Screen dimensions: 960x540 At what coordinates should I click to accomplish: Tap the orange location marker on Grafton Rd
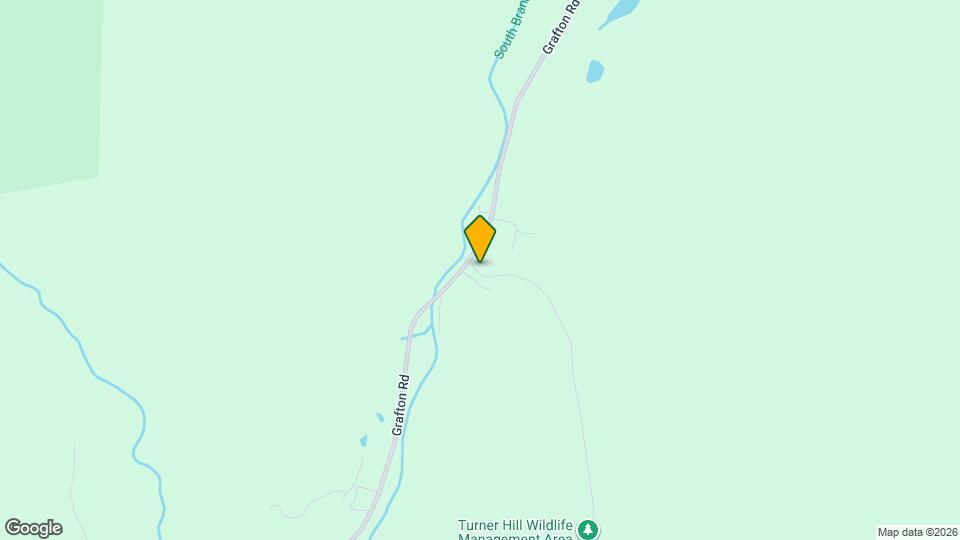click(x=480, y=239)
